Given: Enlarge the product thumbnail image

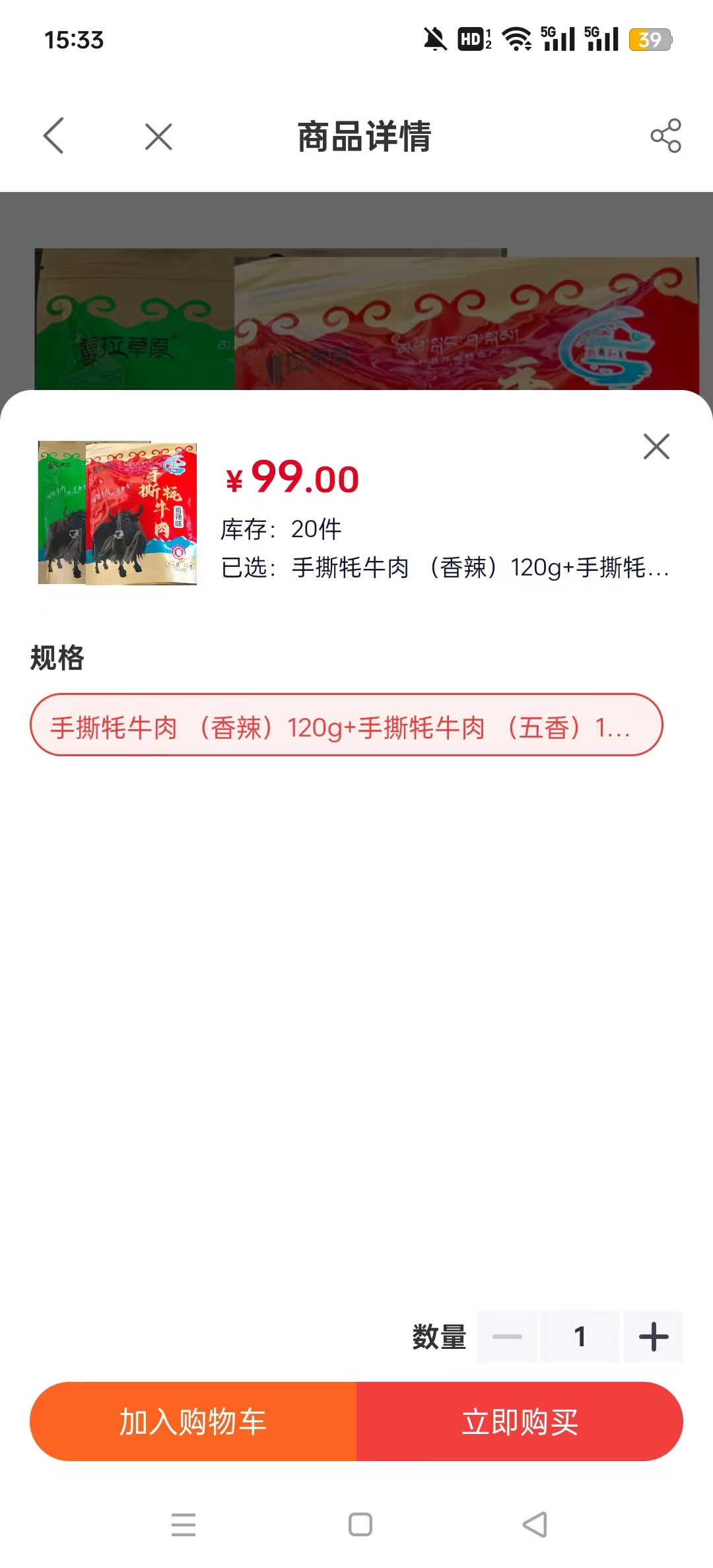Looking at the screenshot, I should 118,513.
